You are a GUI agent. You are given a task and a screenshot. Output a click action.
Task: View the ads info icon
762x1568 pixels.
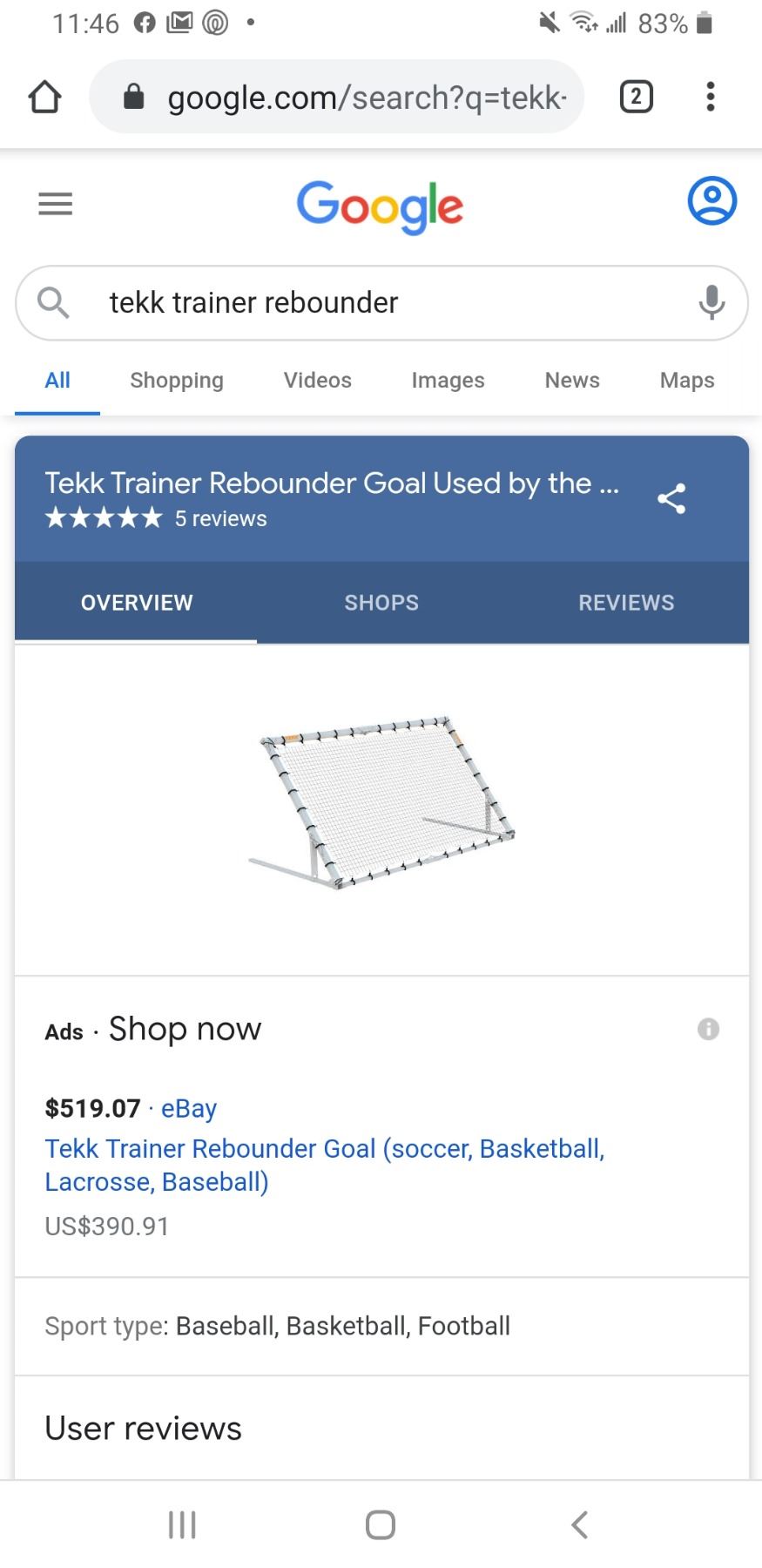tap(708, 1029)
